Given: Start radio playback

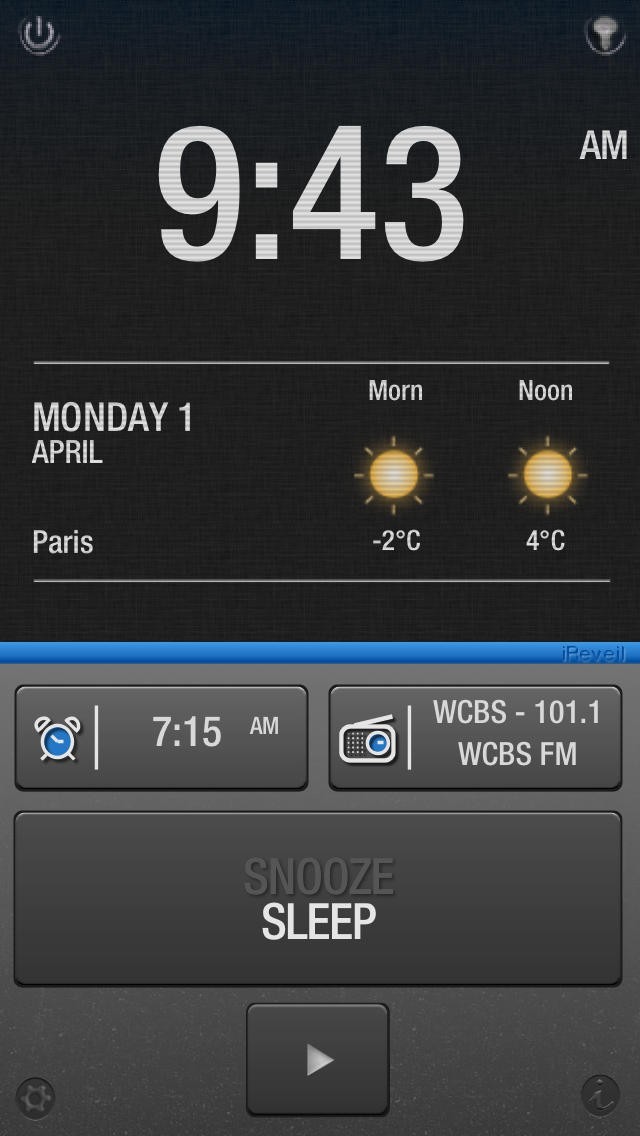Looking at the screenshot, I should click(318, 1059).
